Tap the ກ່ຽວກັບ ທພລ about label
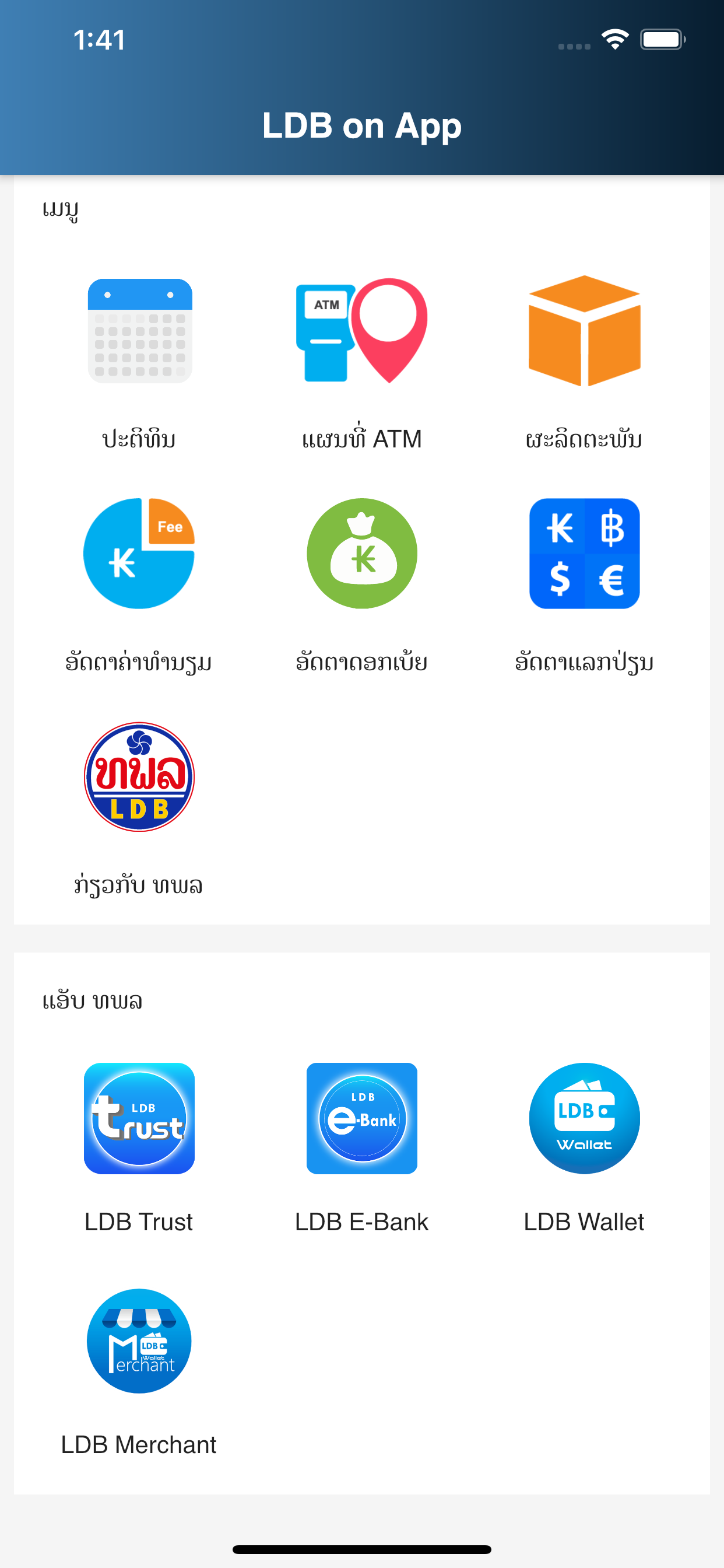724x1568 pixels. pyautogui.click(x=139, y=885)
